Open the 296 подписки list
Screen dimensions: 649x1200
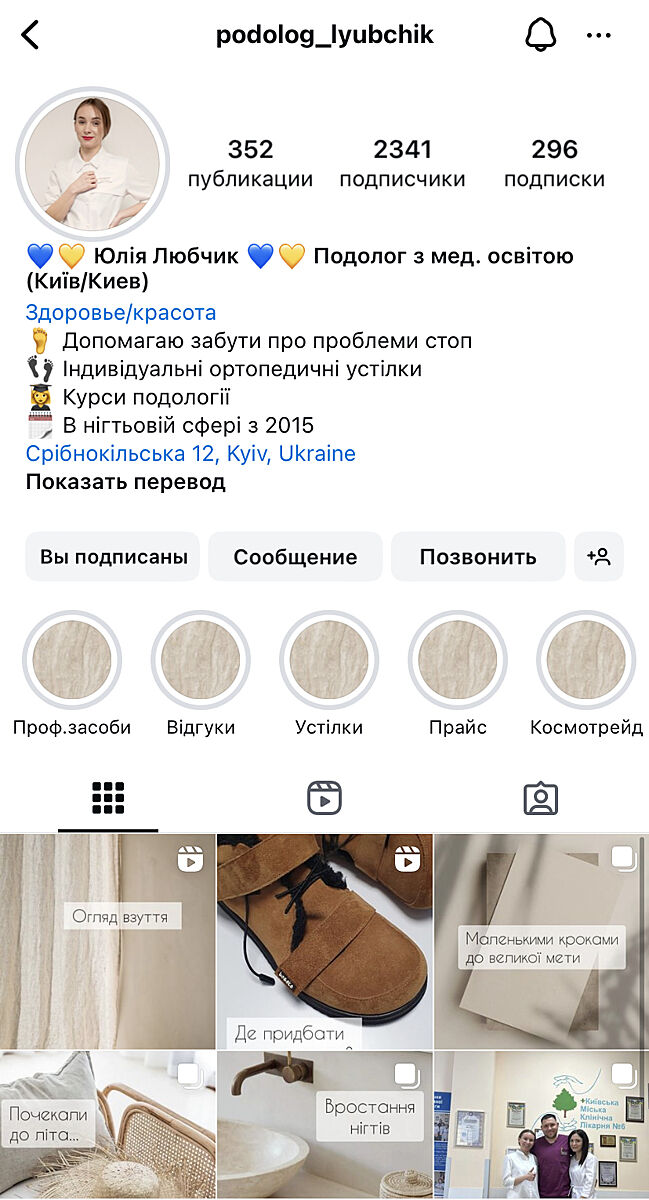pyautogui.click(x=554, y=163)
